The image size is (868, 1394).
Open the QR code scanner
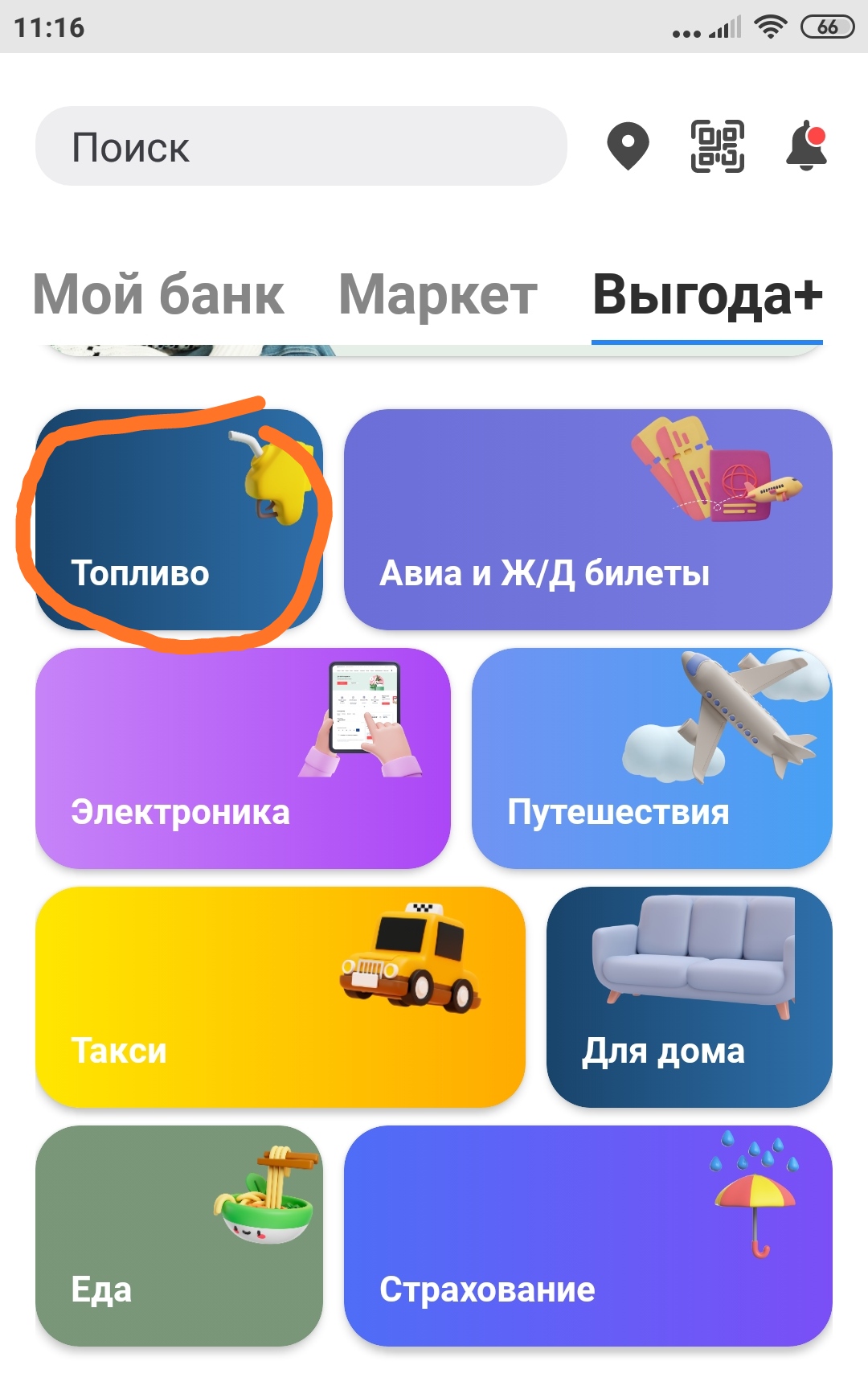[x=718, y=146]
